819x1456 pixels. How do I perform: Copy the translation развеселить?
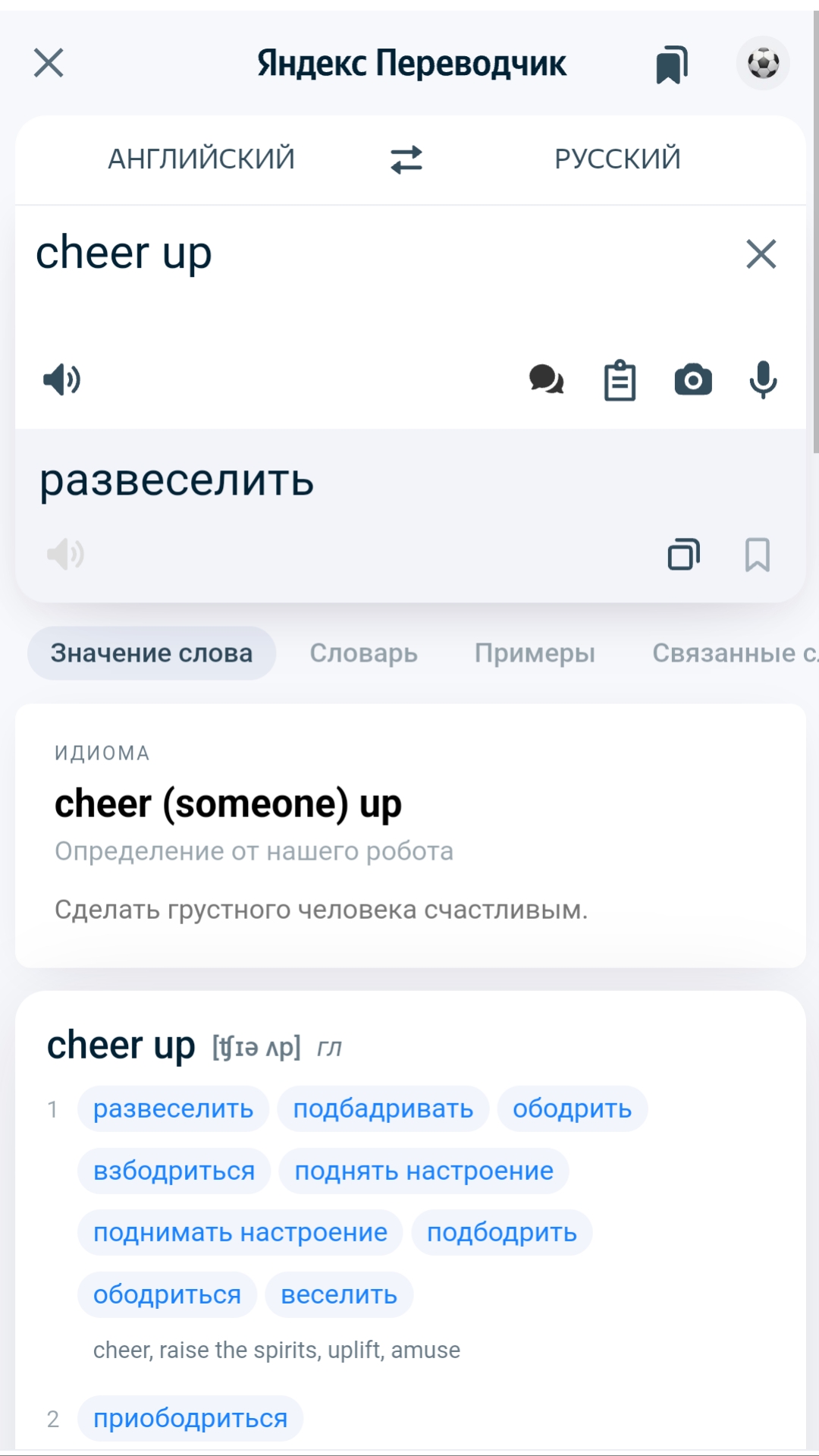click(683, 555)
